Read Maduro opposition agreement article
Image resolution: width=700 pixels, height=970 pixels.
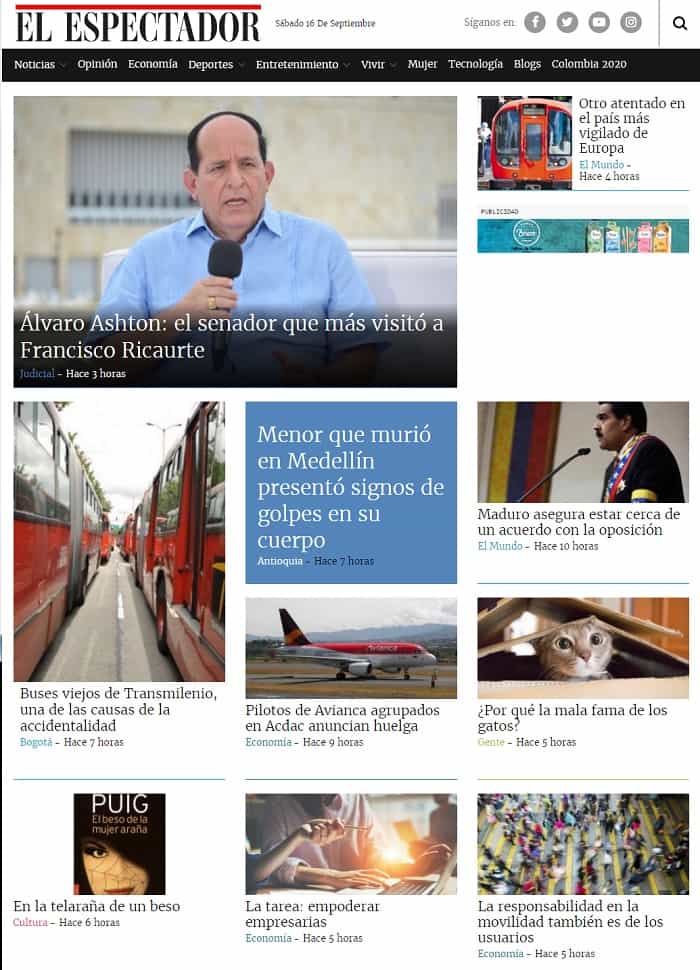[578, 522]
